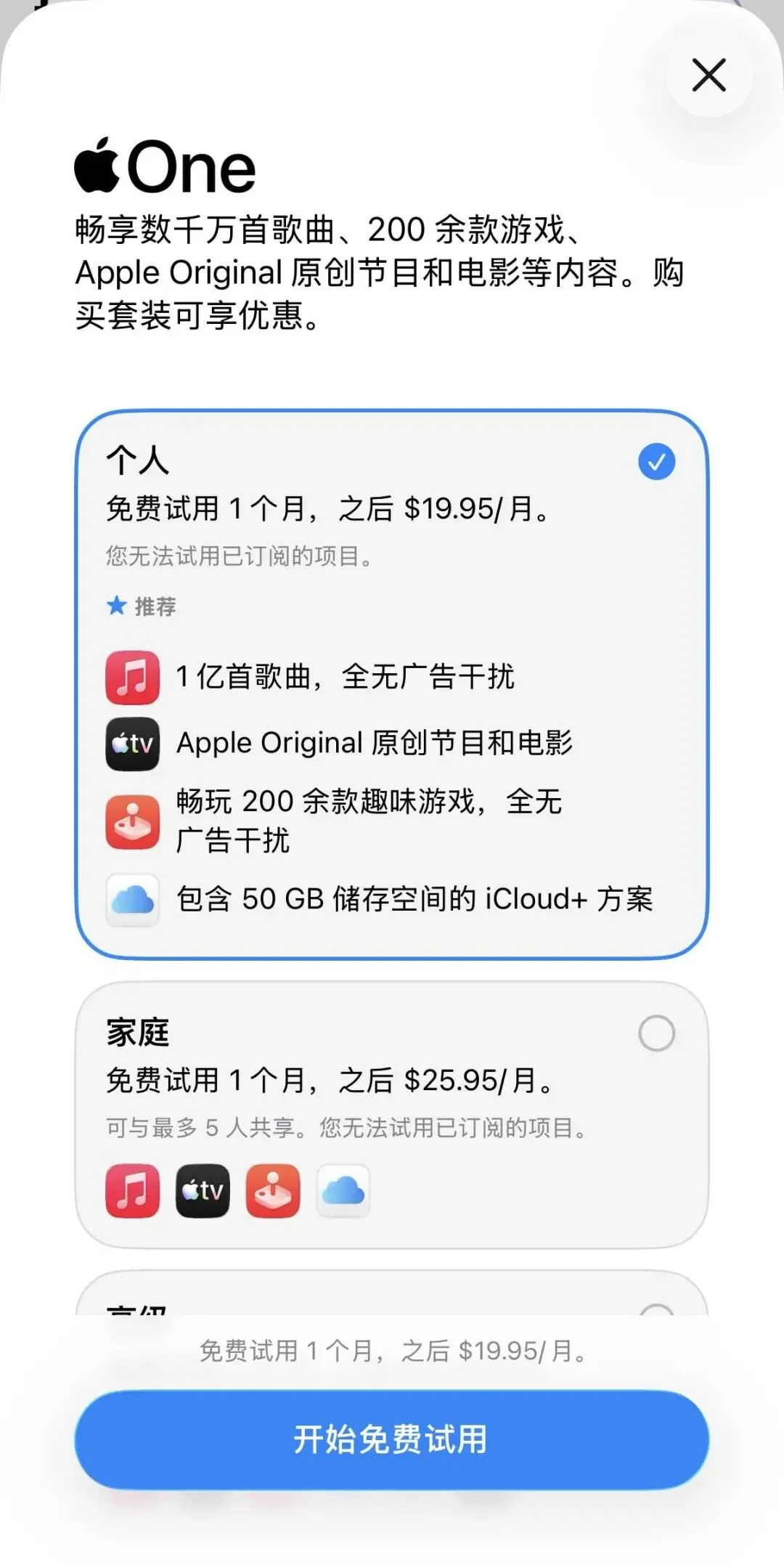Click the Apple TV icon in the Family plan
784x1565 pixels.
tap(203, 1190)
